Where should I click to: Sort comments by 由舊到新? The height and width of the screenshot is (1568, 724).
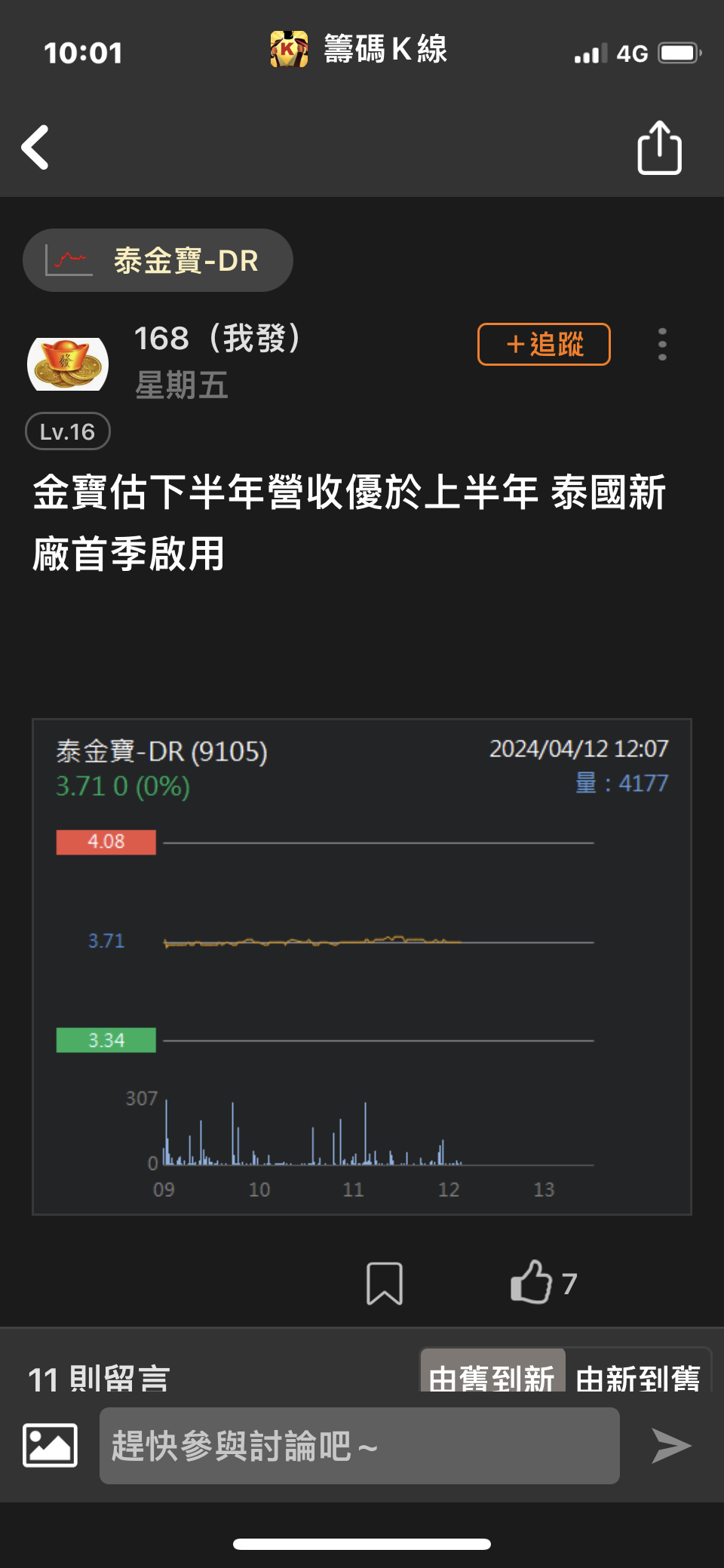click(x=492, y=1371)
